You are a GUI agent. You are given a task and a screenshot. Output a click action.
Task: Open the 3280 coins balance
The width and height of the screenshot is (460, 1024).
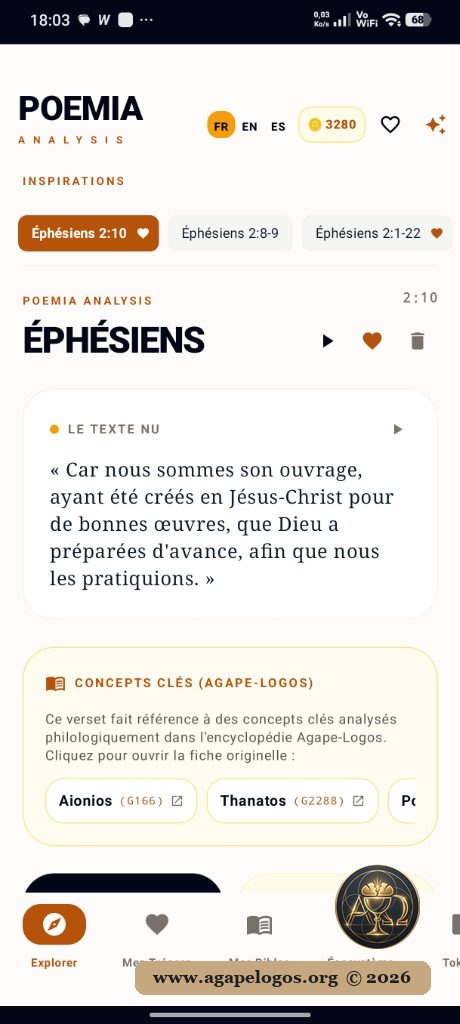click(332, 124)
